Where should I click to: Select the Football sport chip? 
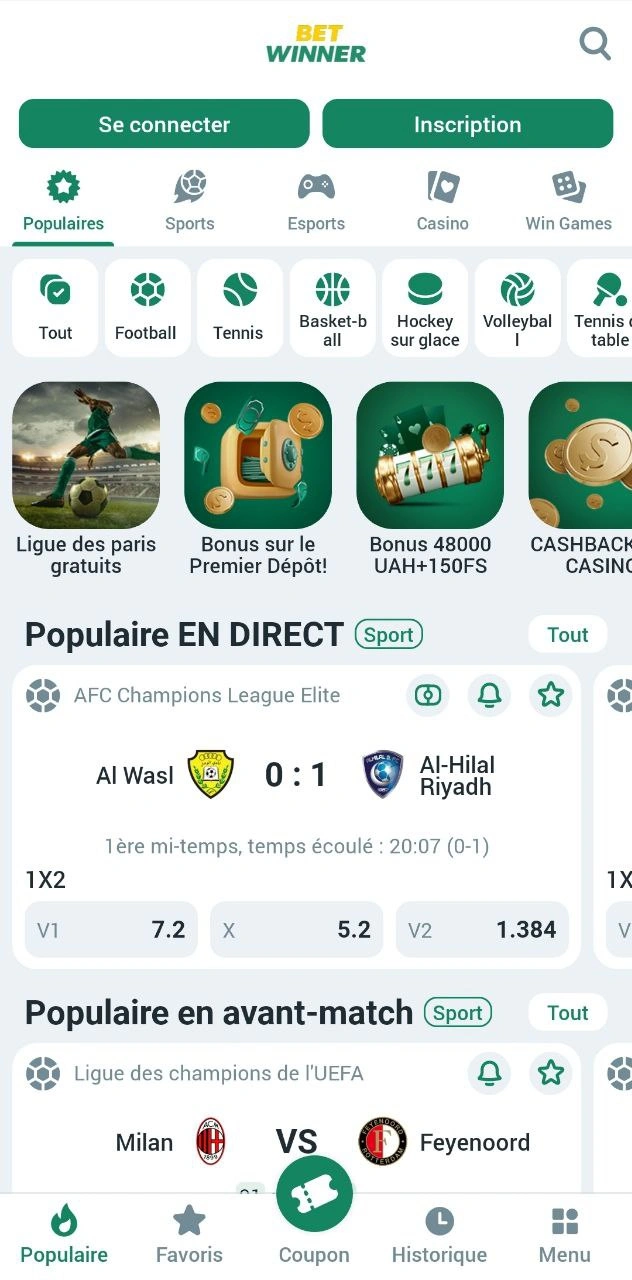point(146,308)
